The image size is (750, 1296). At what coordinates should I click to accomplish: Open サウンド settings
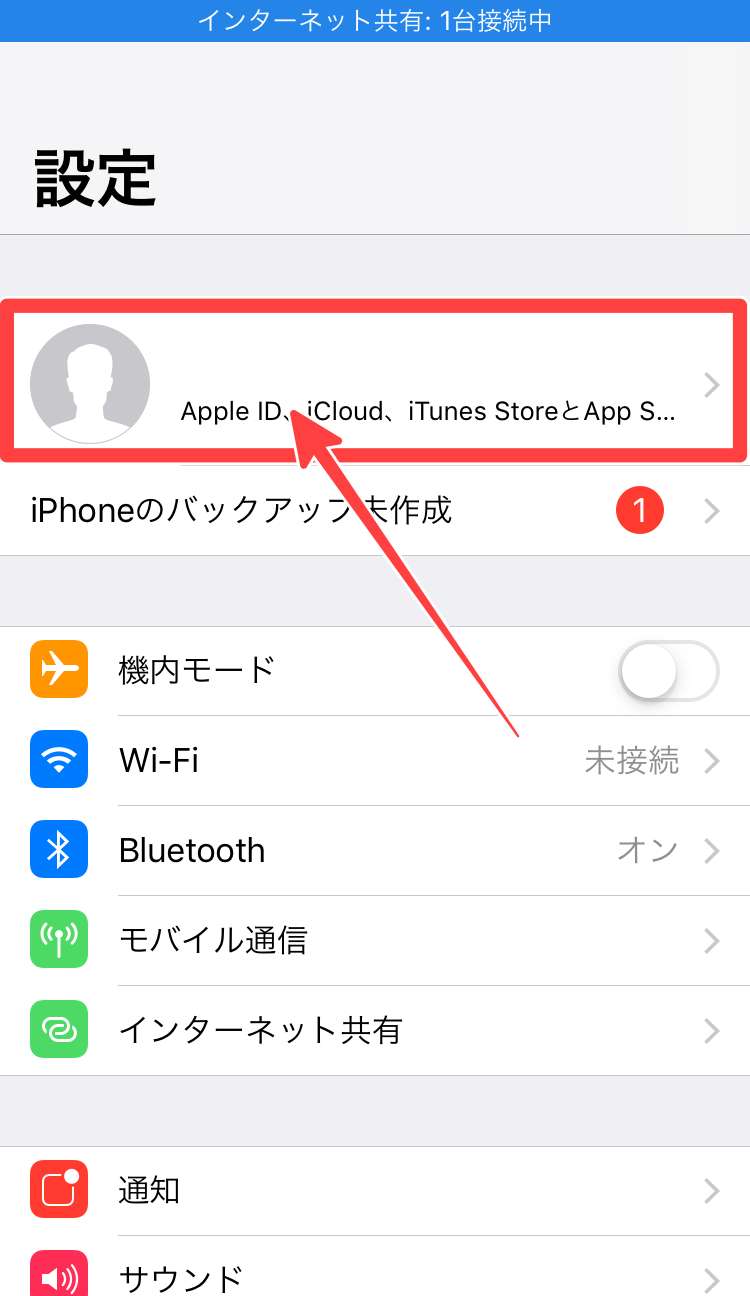tap(375, 1275)
